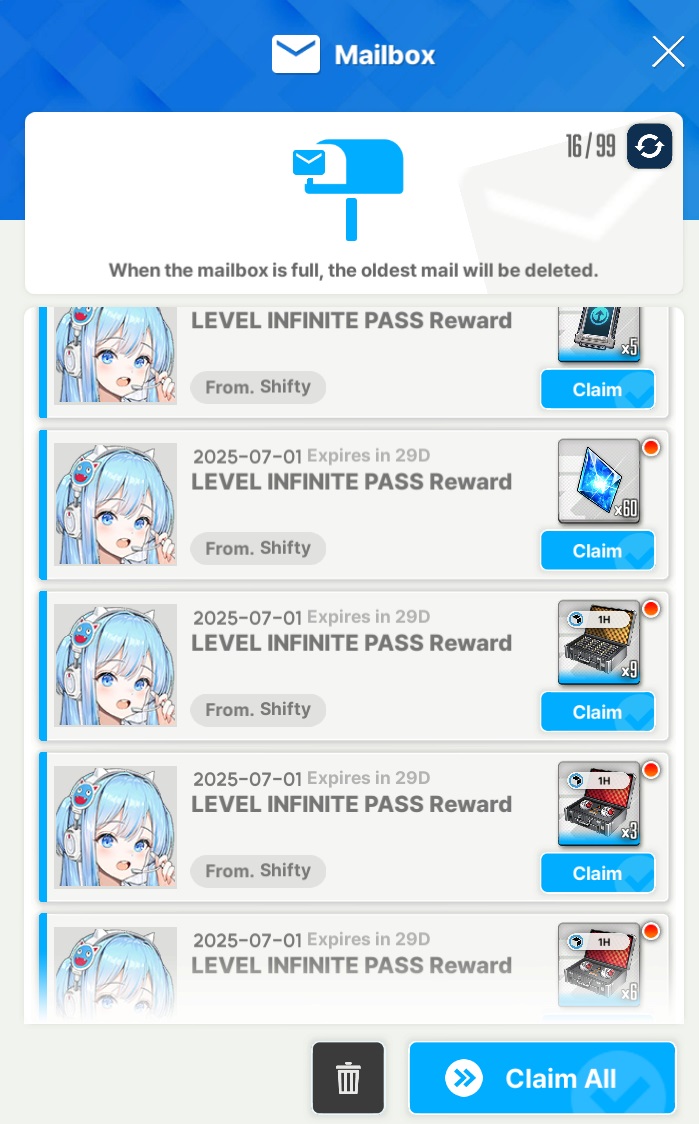Refresh the mailbox list
Viewport: 699px width, 1124px height.
click(x=649, y=146)
